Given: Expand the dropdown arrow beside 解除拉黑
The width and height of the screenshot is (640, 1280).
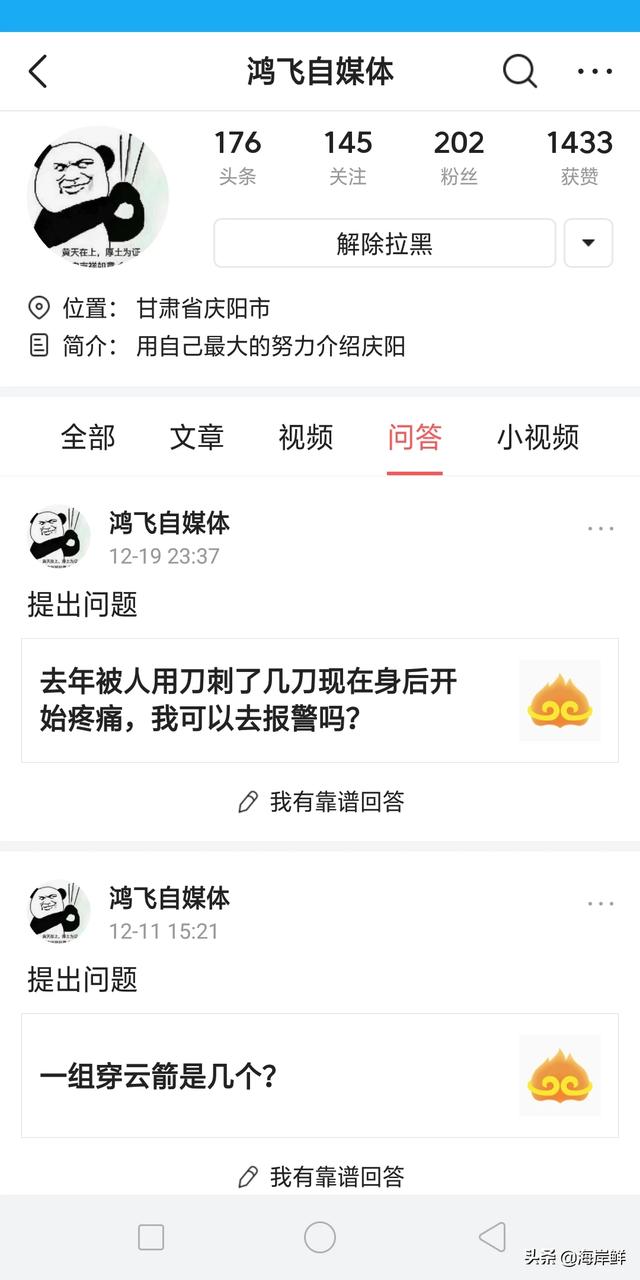Looking at the screenshot, I should pyautogui.click(x=588, y=243).
